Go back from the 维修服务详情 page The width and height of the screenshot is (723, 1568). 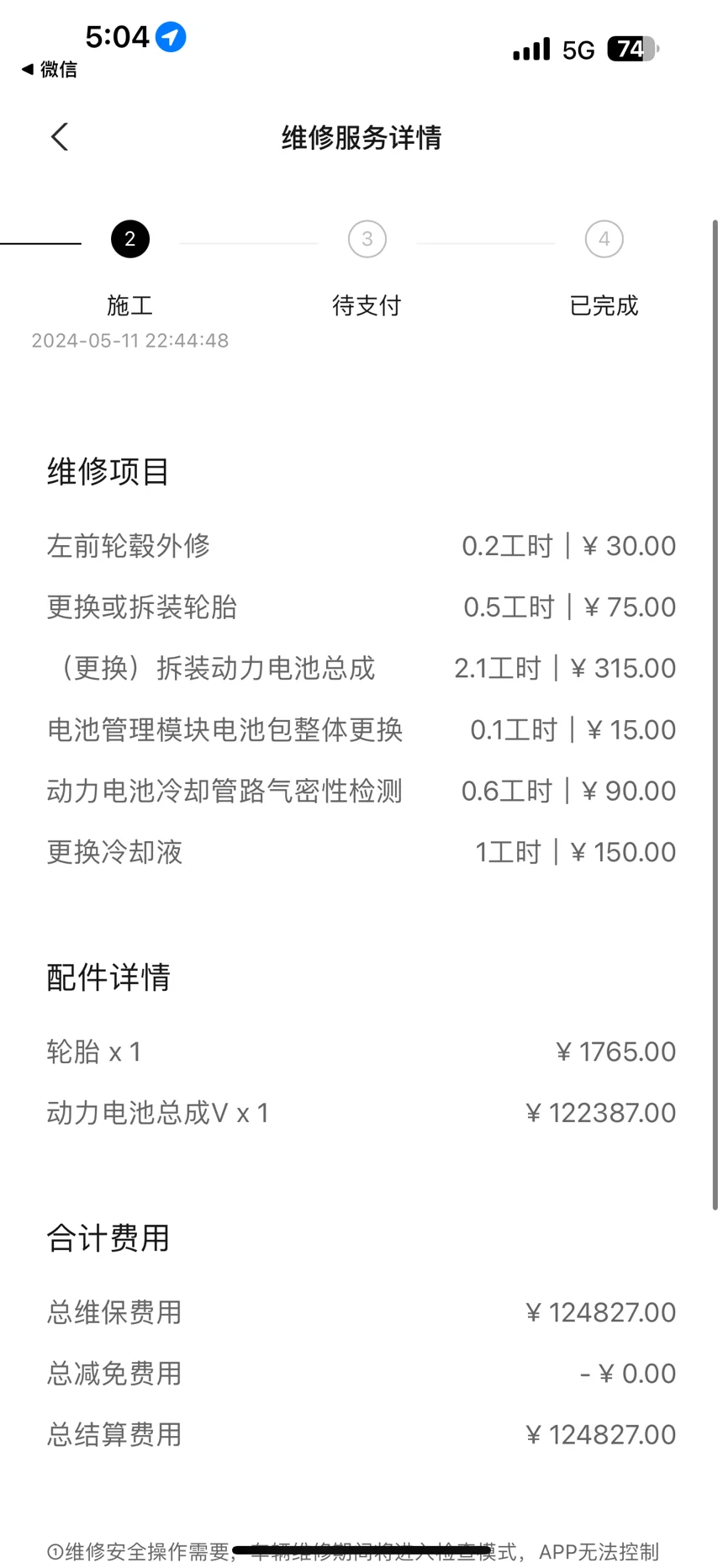coord(60,137)
